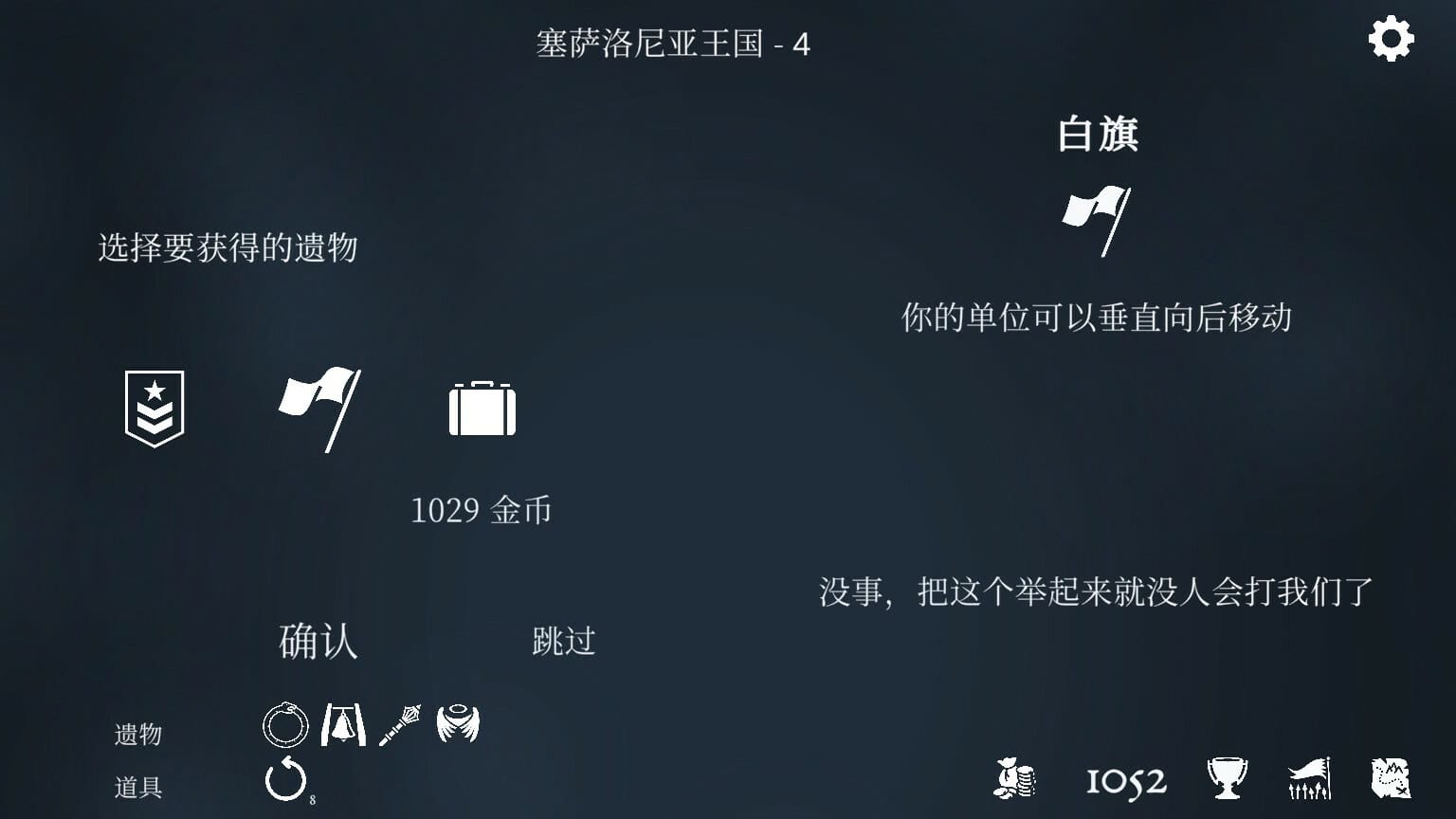The image size is (1456, 819).
Task: View the owned bell relic
Action: (343, 725)
